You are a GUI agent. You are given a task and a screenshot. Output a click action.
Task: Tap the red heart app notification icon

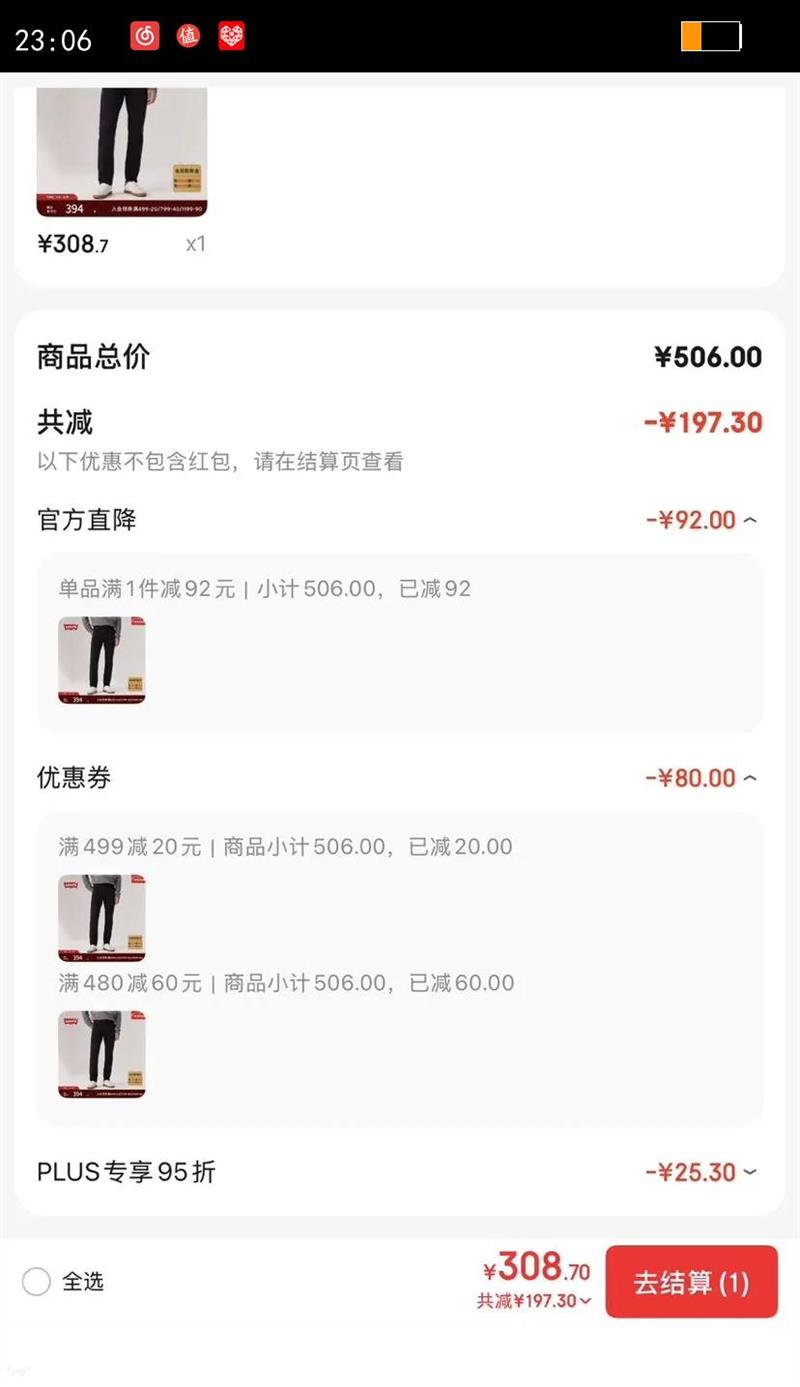(x=233, y=34)
